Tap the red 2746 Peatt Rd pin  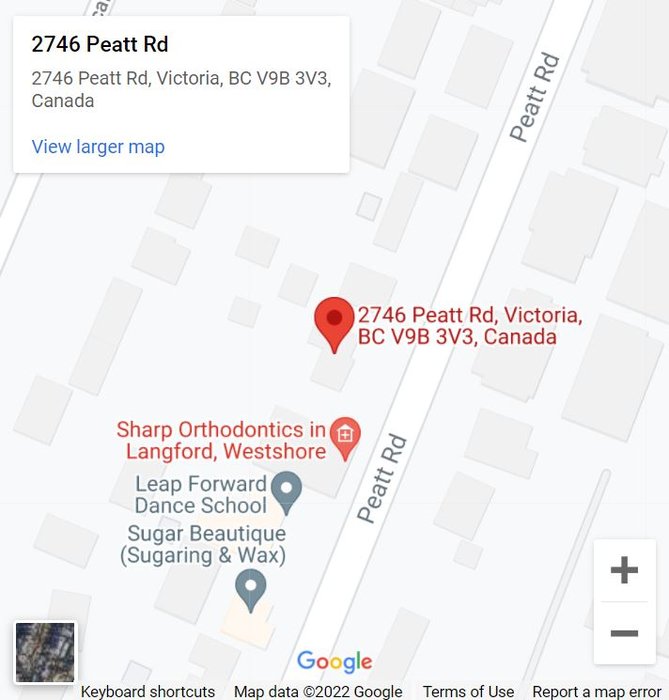(x=334, y=322)
